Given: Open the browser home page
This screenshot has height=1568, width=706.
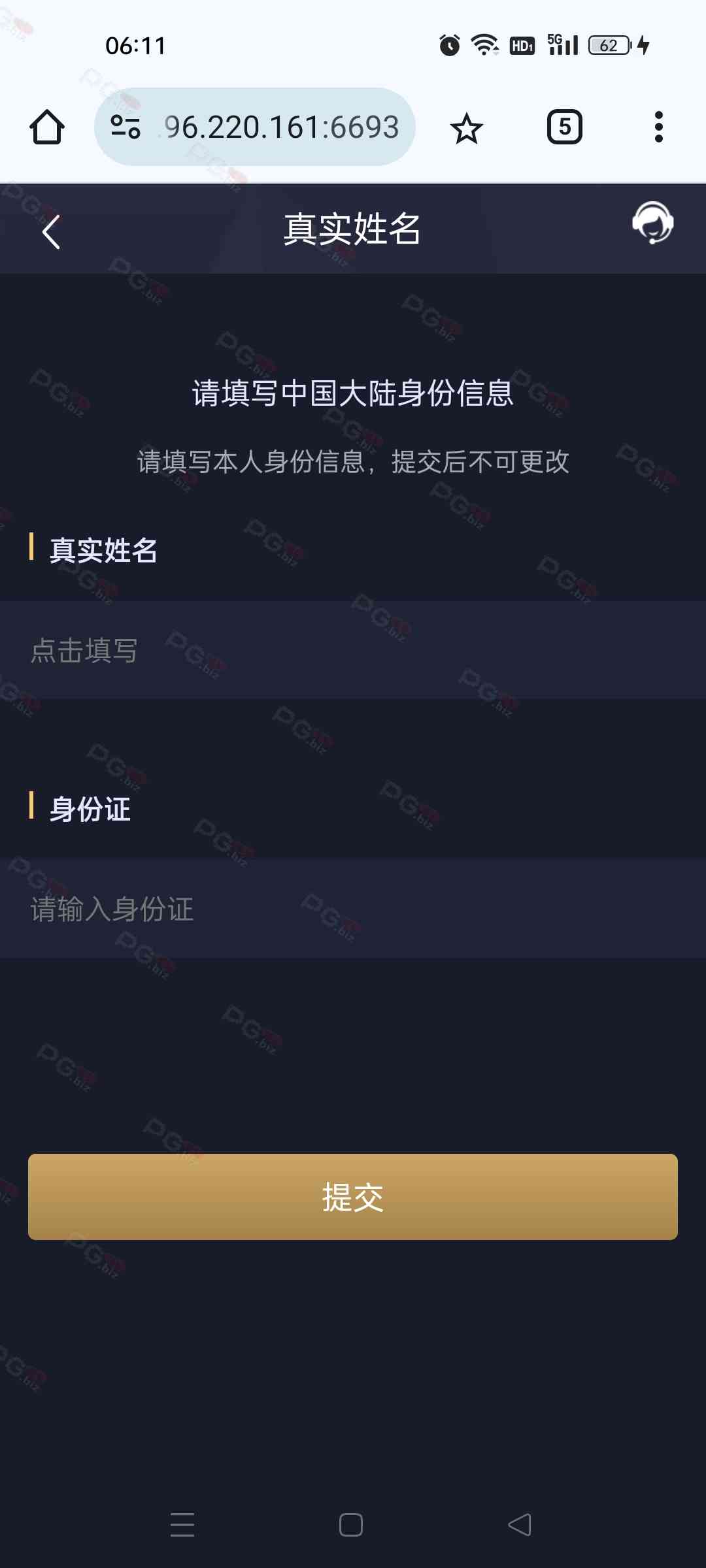Looking at the screenshot, I should [x=47, y=127].
